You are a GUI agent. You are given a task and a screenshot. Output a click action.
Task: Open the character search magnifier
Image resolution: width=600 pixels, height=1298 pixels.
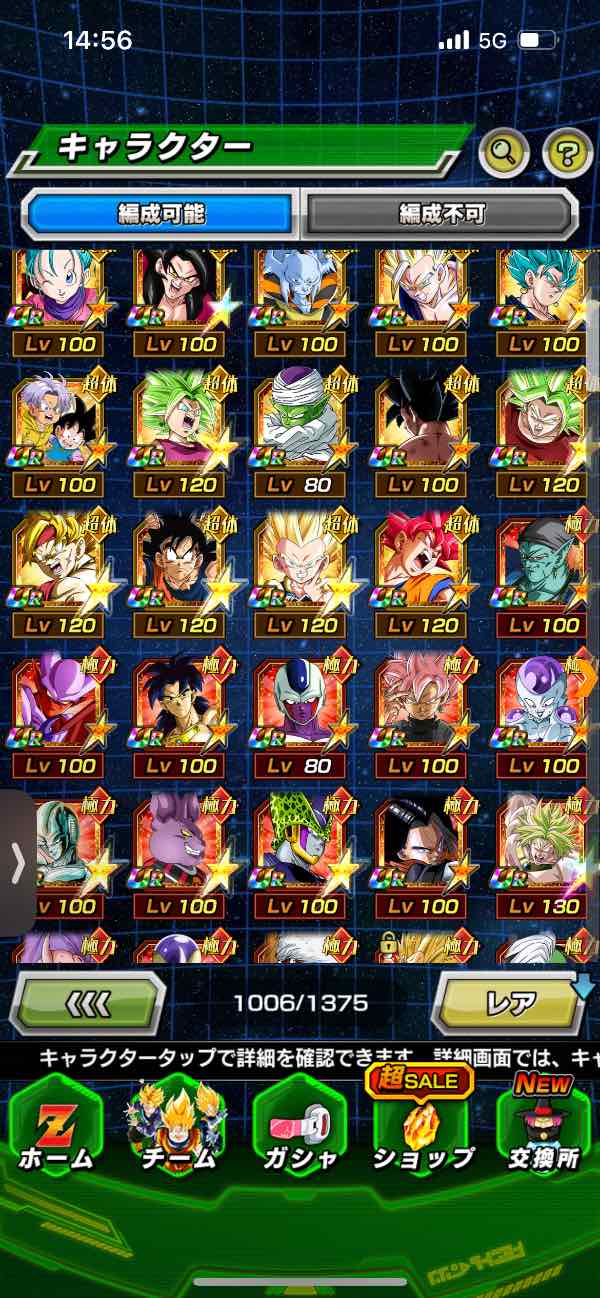(503, 153)
